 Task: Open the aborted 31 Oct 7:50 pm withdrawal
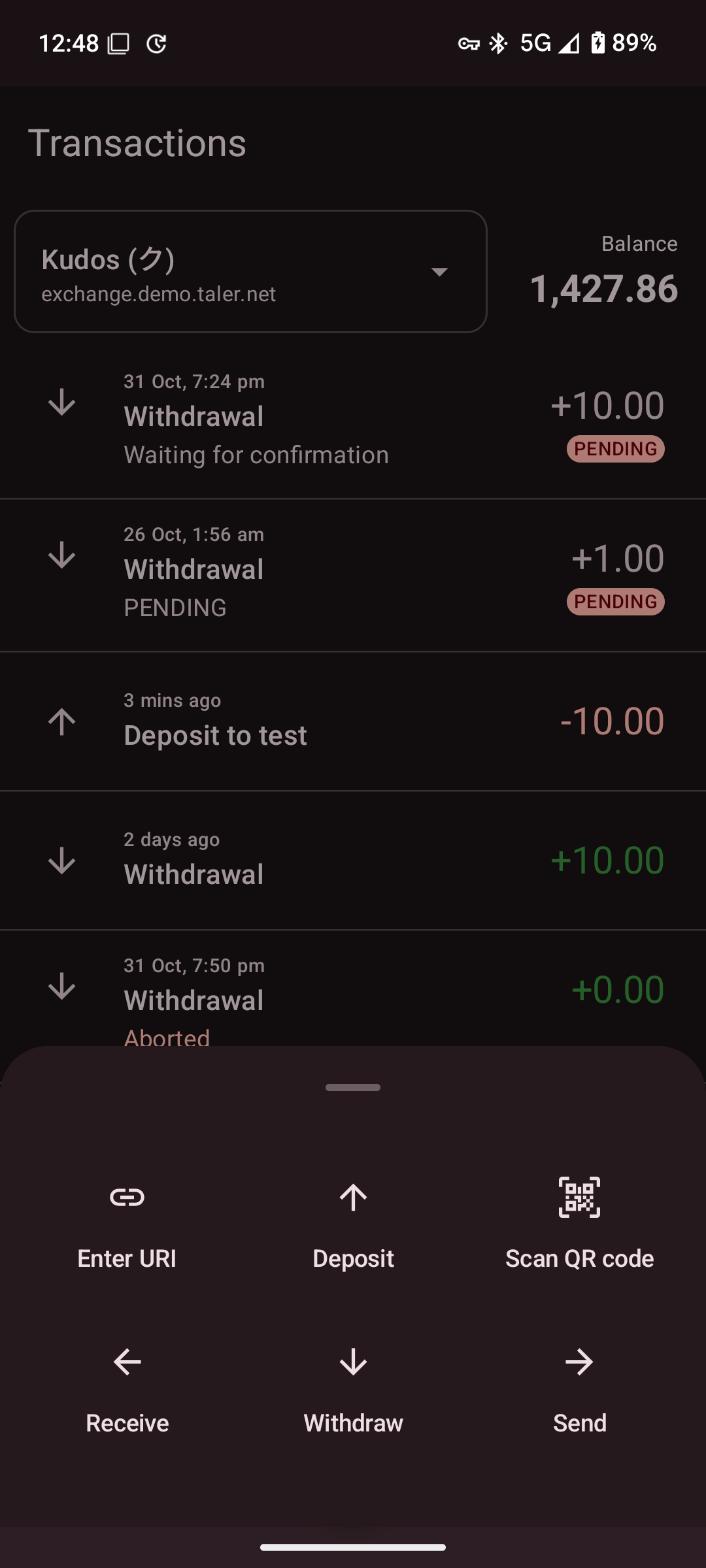coord(353,993)
